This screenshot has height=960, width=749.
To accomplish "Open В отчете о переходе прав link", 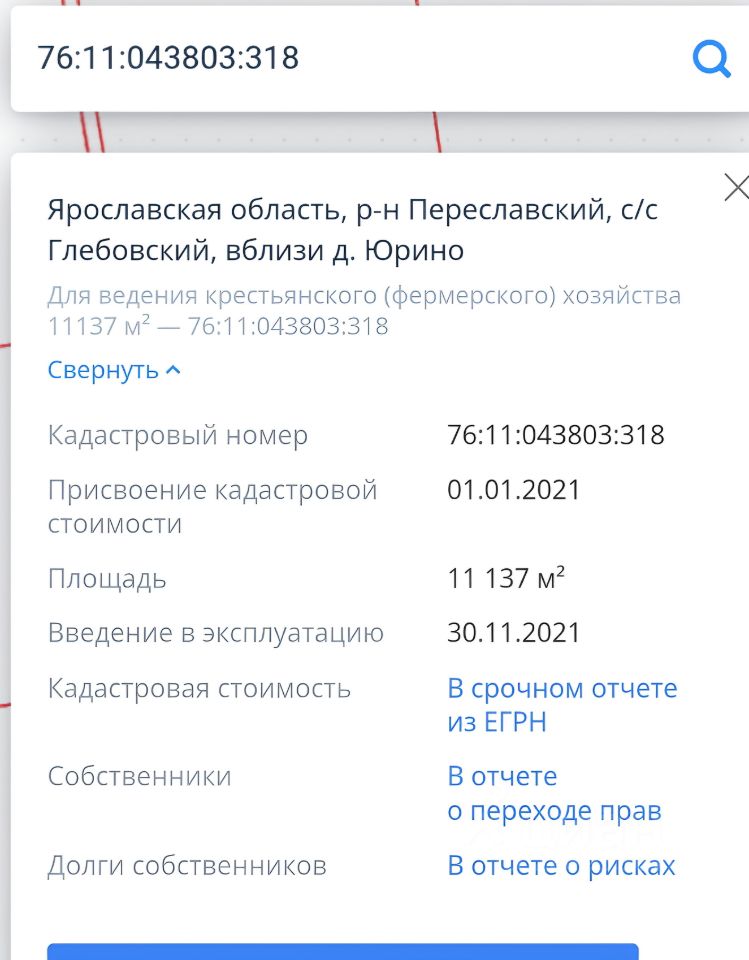I will (x=554, y=793).
